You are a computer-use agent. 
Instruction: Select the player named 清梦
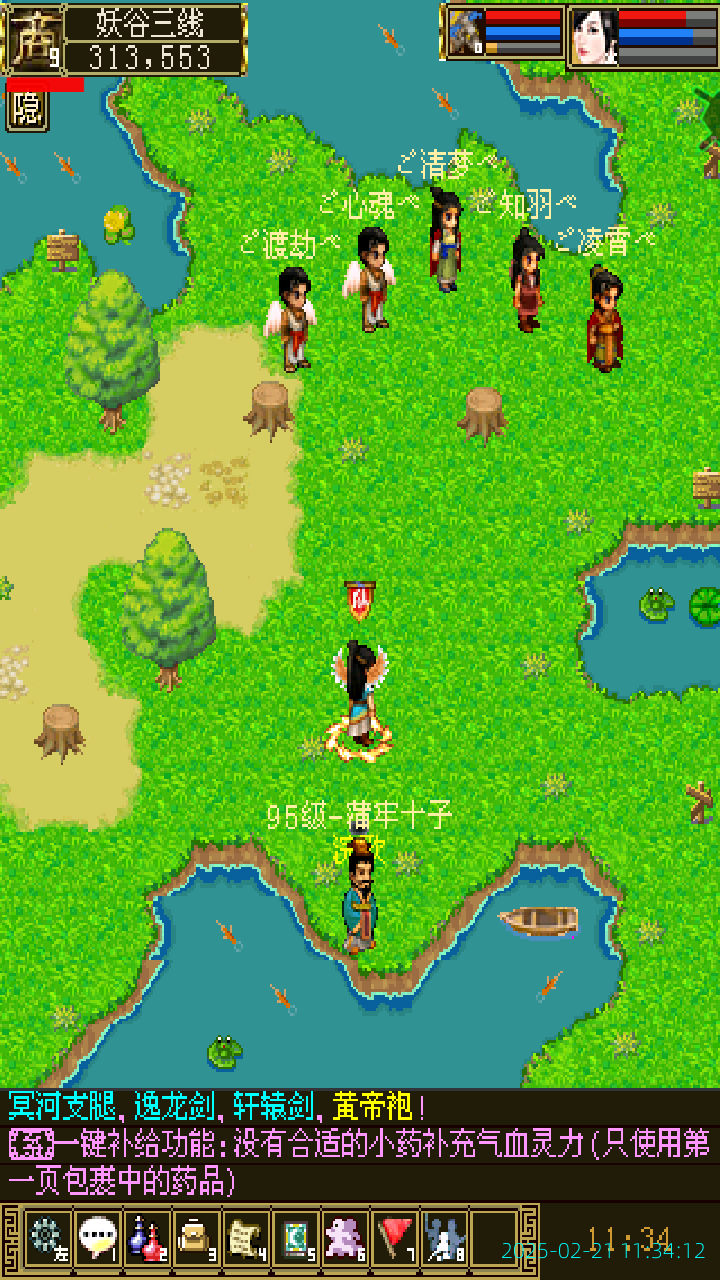(x=446, y=238)
